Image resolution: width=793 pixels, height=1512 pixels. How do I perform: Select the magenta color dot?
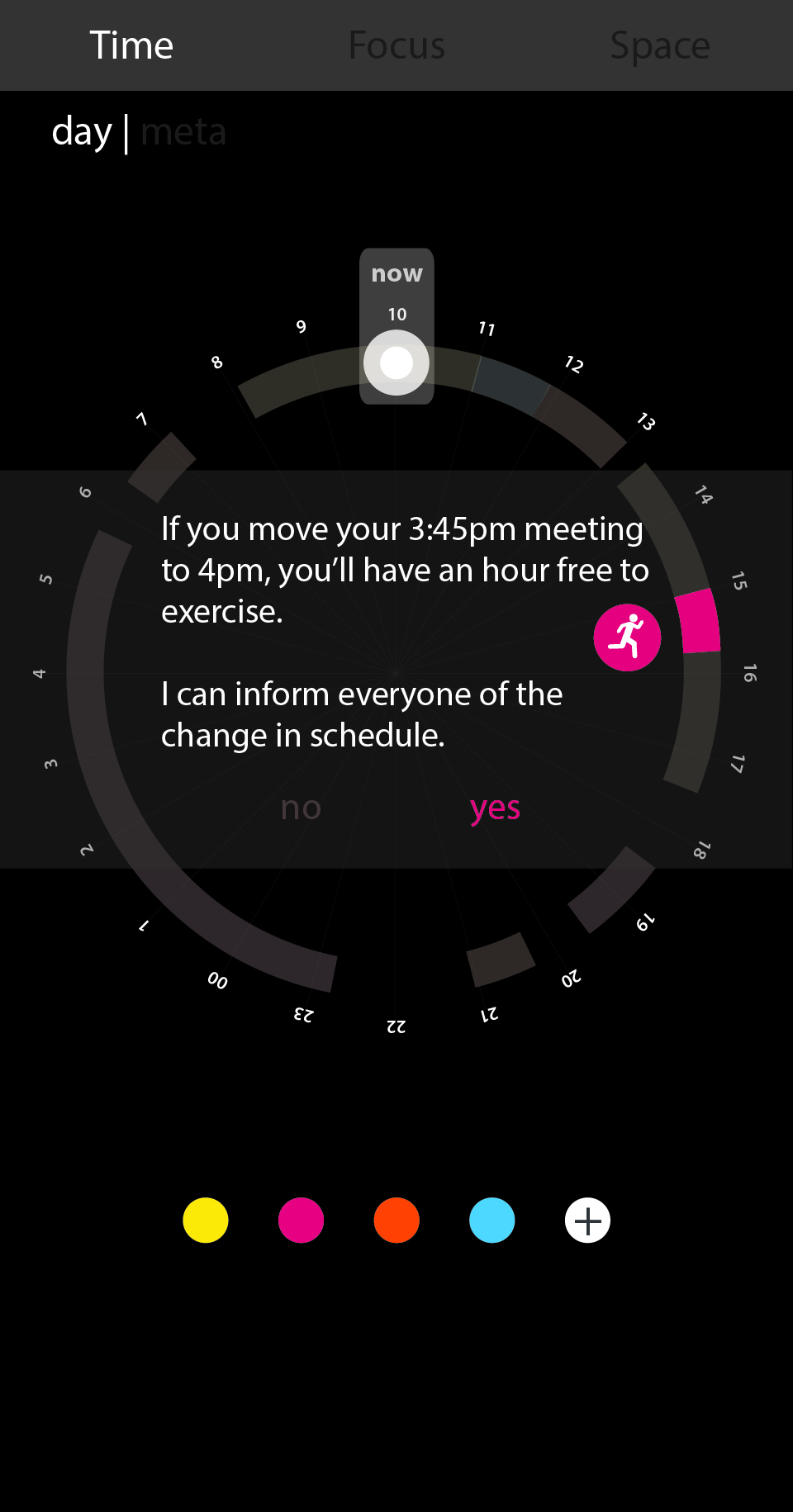click(301, 1221)
